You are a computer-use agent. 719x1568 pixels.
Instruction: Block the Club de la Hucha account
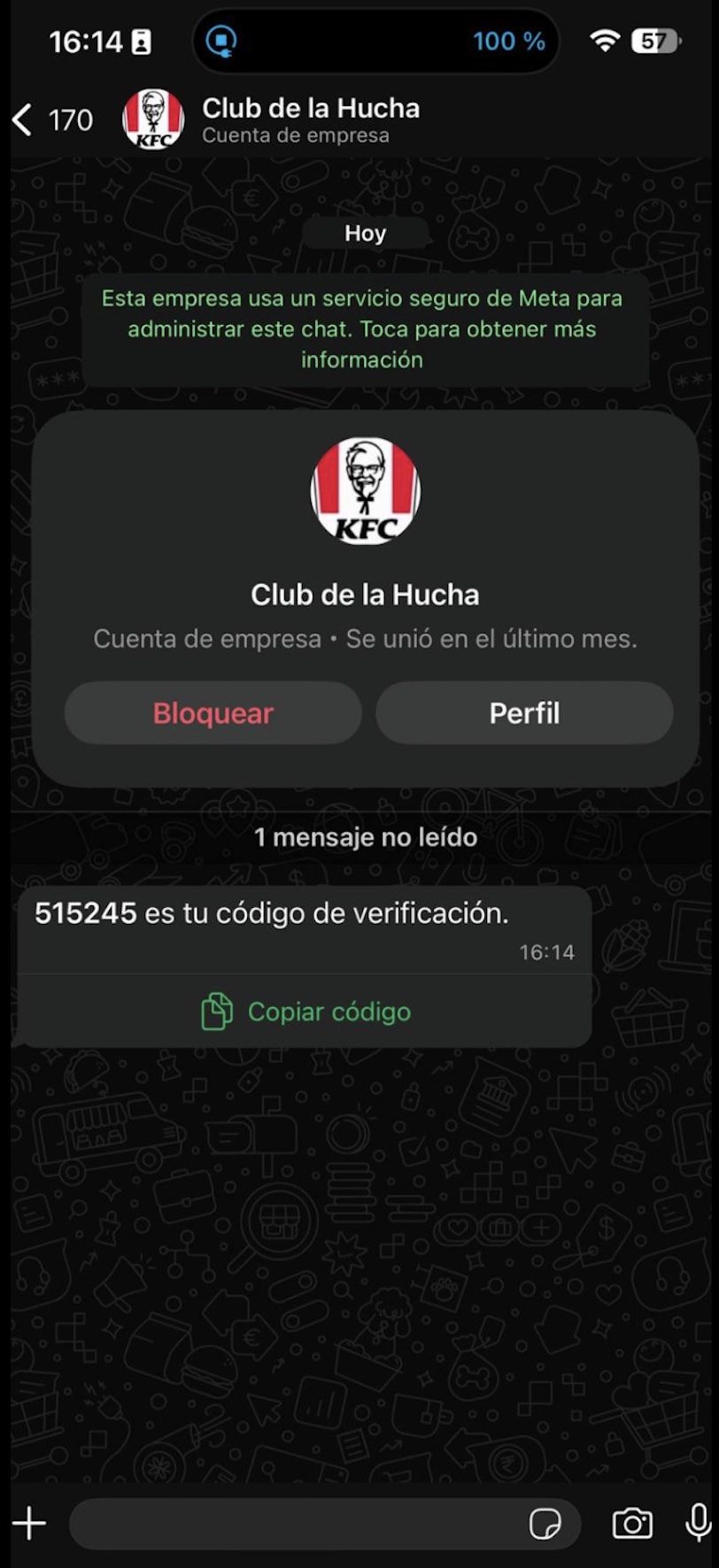[213, 713]
